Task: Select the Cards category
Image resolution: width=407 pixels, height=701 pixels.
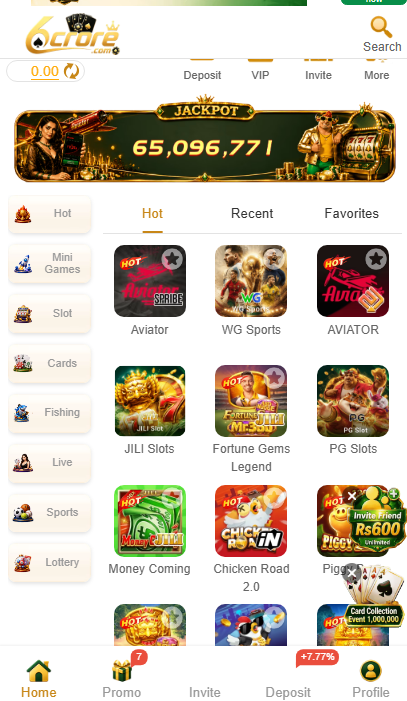Action: pyautogui.click(x=50, y=363)
